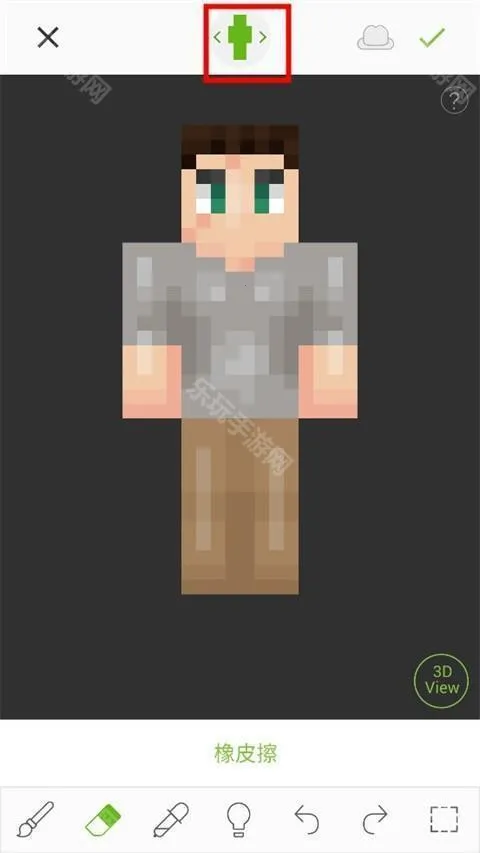Select the paintbrush tool

click(x=35, y=819)
